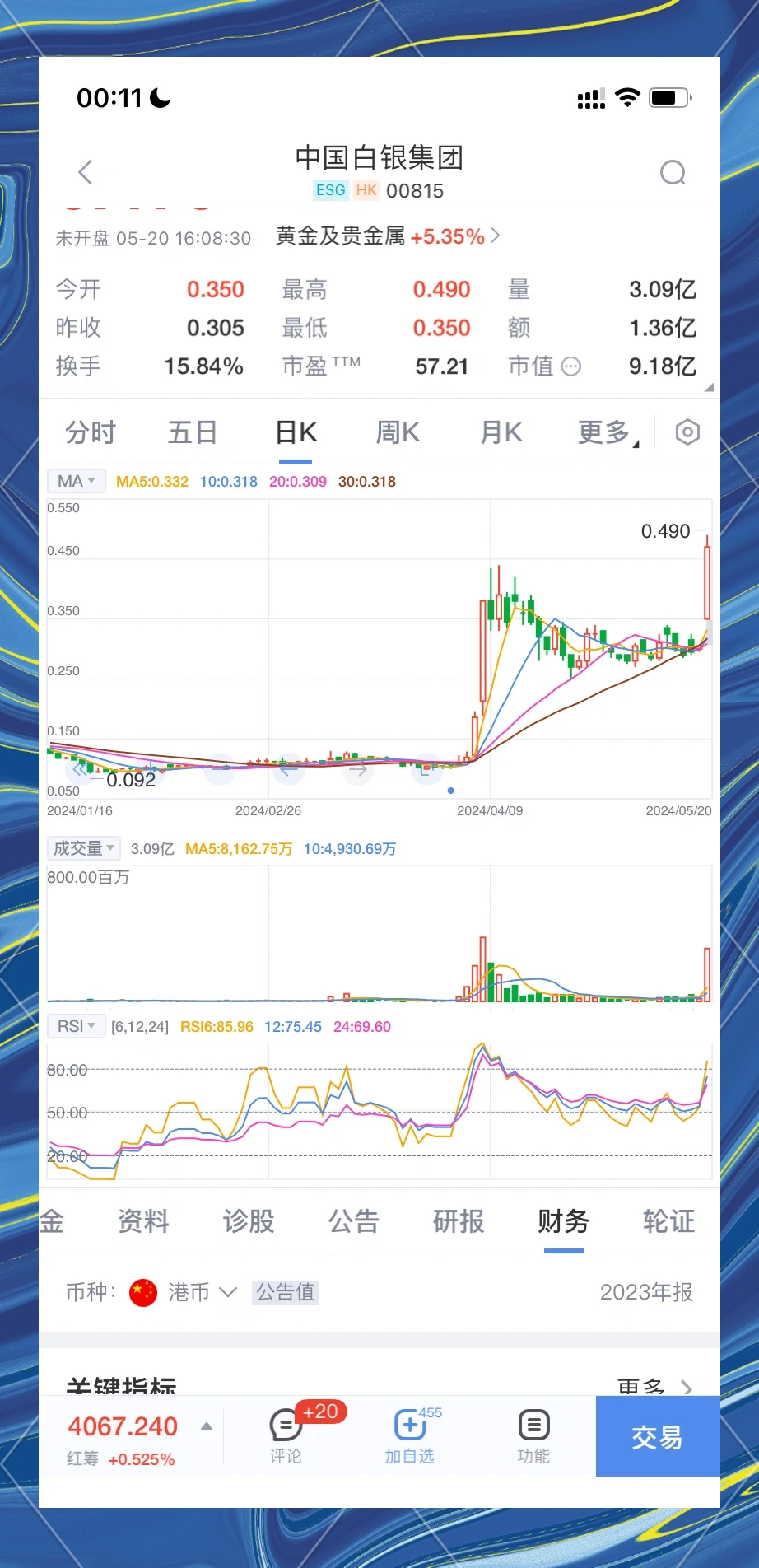Toggle the 公告值 announced value setting
759x1568 pixels.
coord(284,1292)
